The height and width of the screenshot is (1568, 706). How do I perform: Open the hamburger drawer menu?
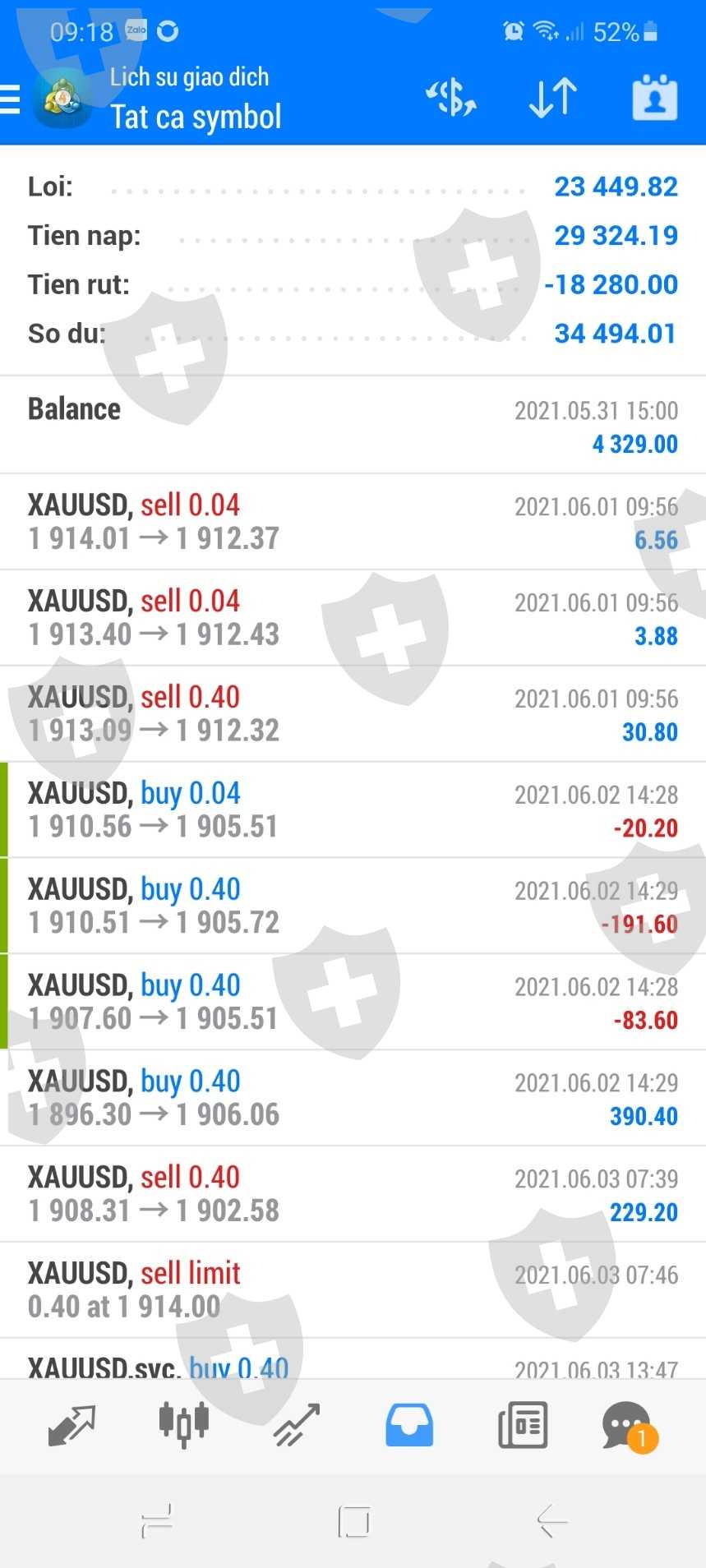[x=11, y=99]
